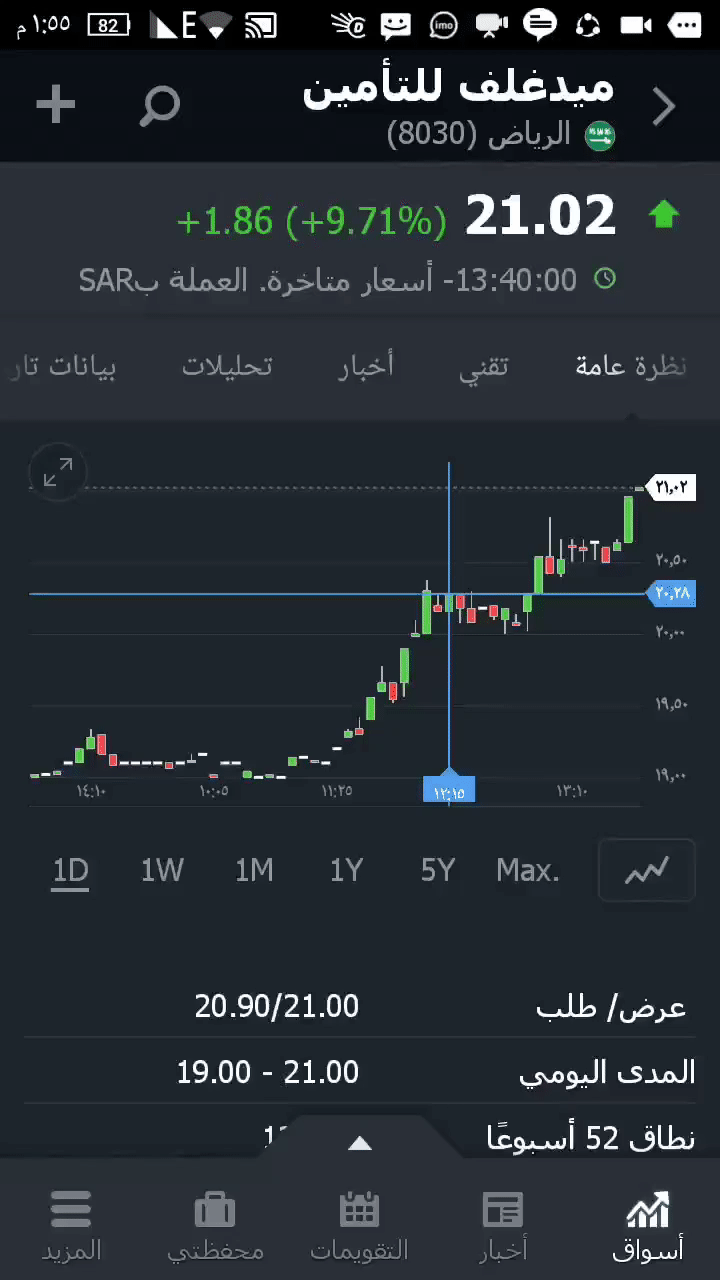Open the تحليلات tab
This screenshot has width=720, height=1280.
pos(227,366)
